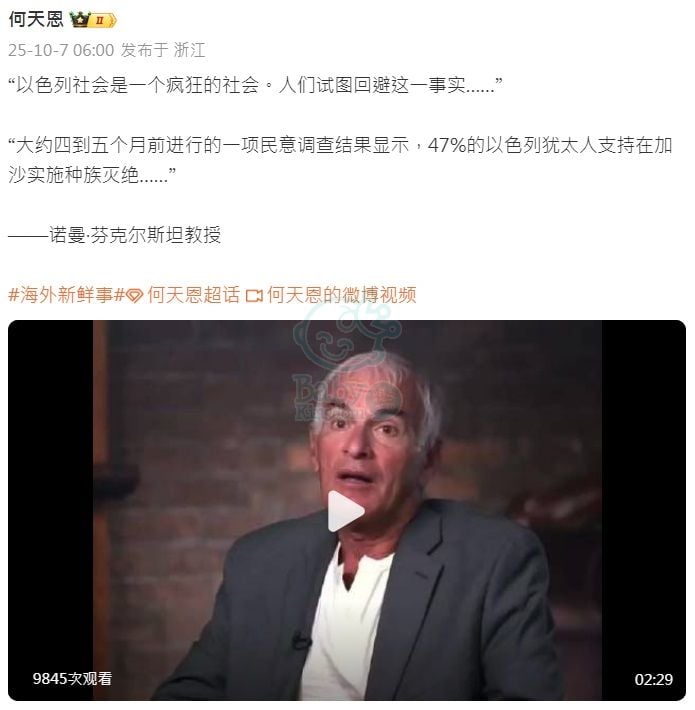
Task: Visit the 何天恩超话 super topic
Action: coord(192,295)
